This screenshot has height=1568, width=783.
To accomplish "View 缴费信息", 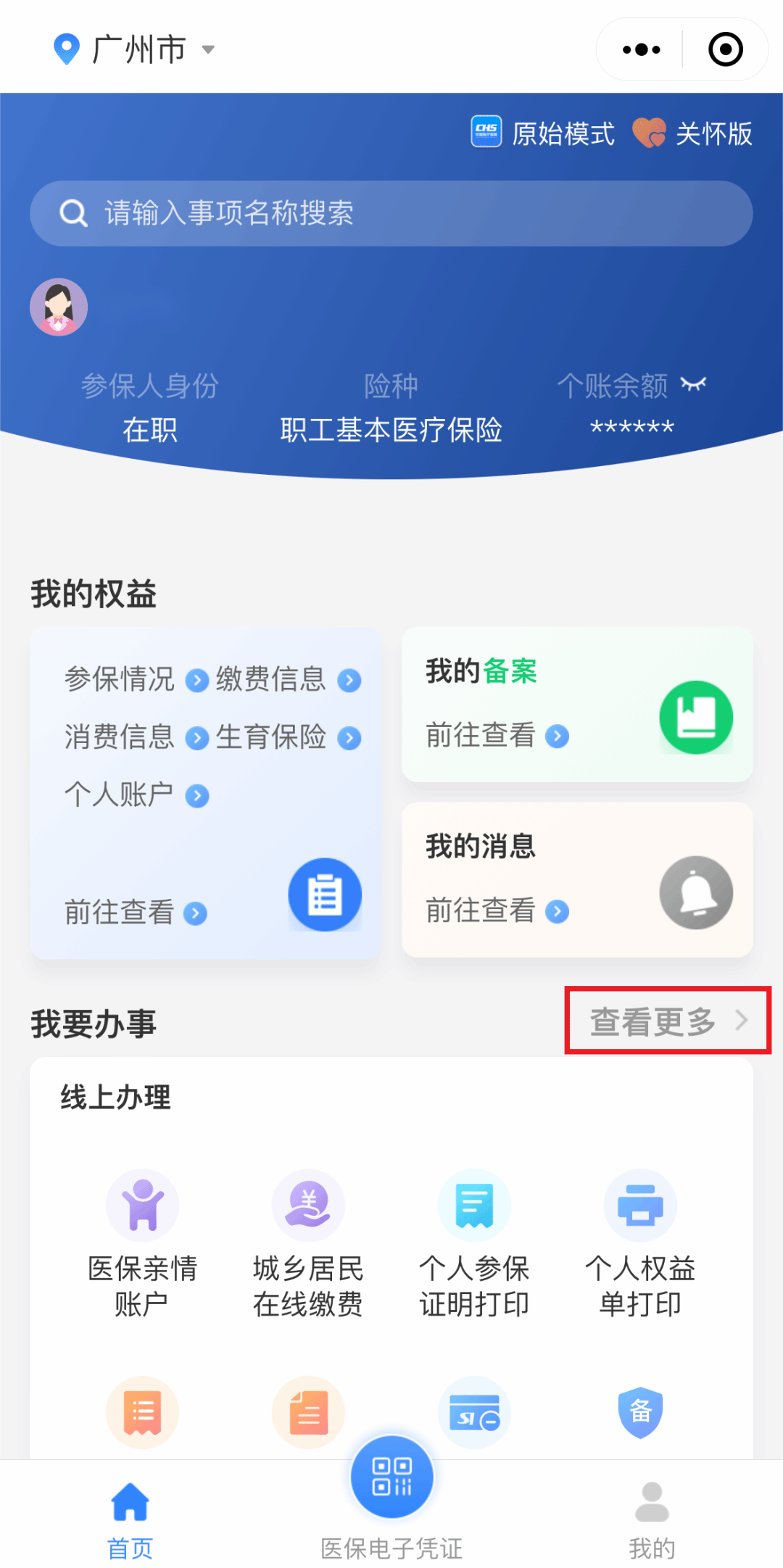I will tap(289, 679).
